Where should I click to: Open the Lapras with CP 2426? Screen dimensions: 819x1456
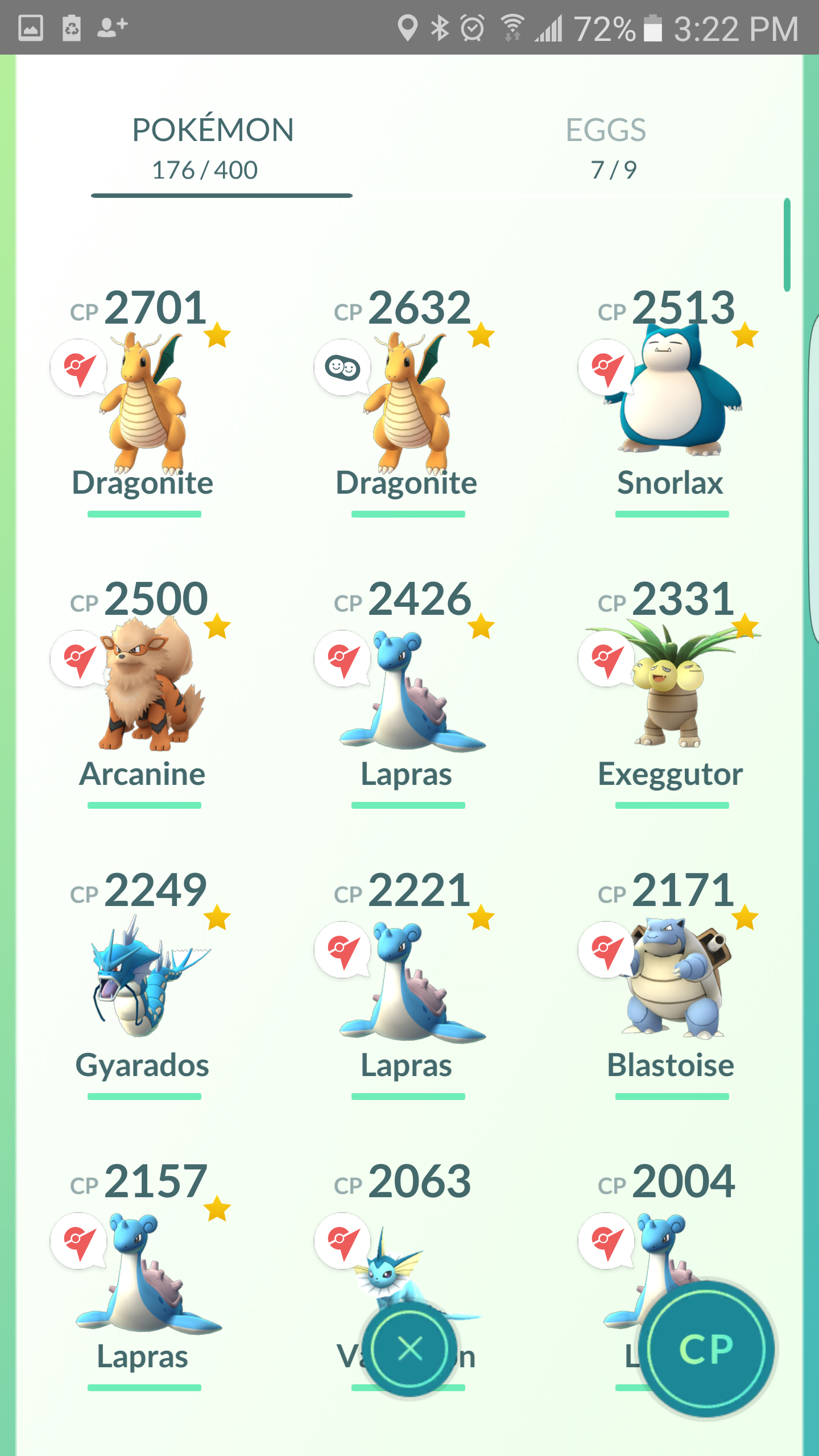pyautogui.click(x=407, y=692)
